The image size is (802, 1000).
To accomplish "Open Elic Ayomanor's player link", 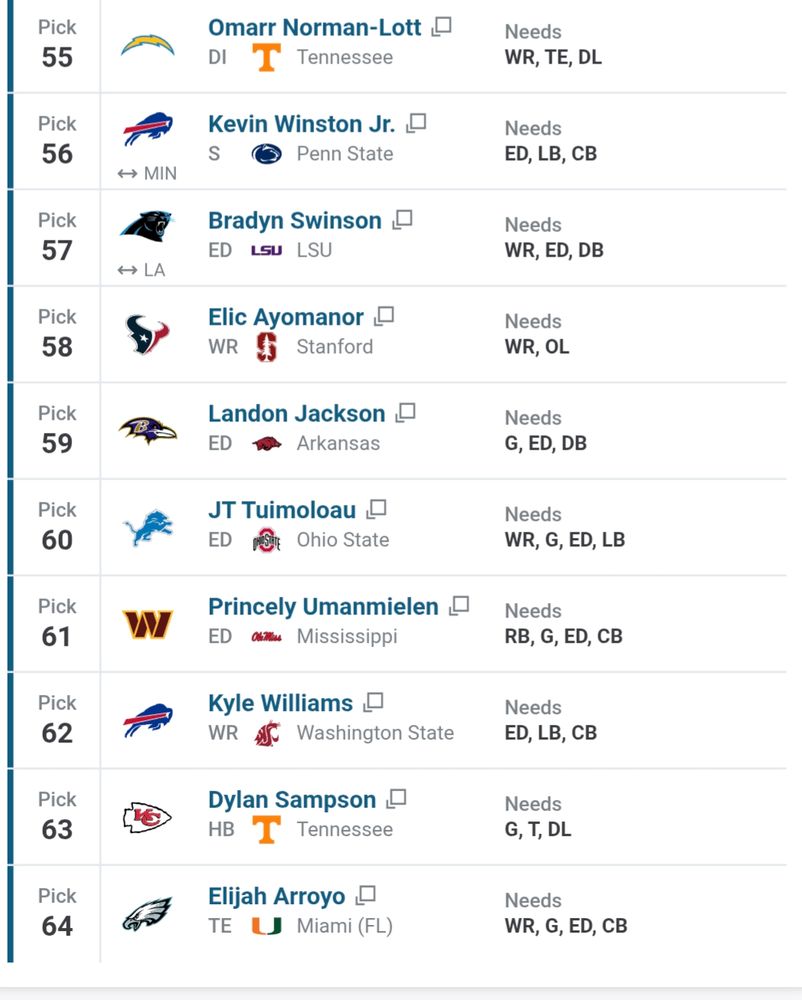I will (x=286, y=317).
